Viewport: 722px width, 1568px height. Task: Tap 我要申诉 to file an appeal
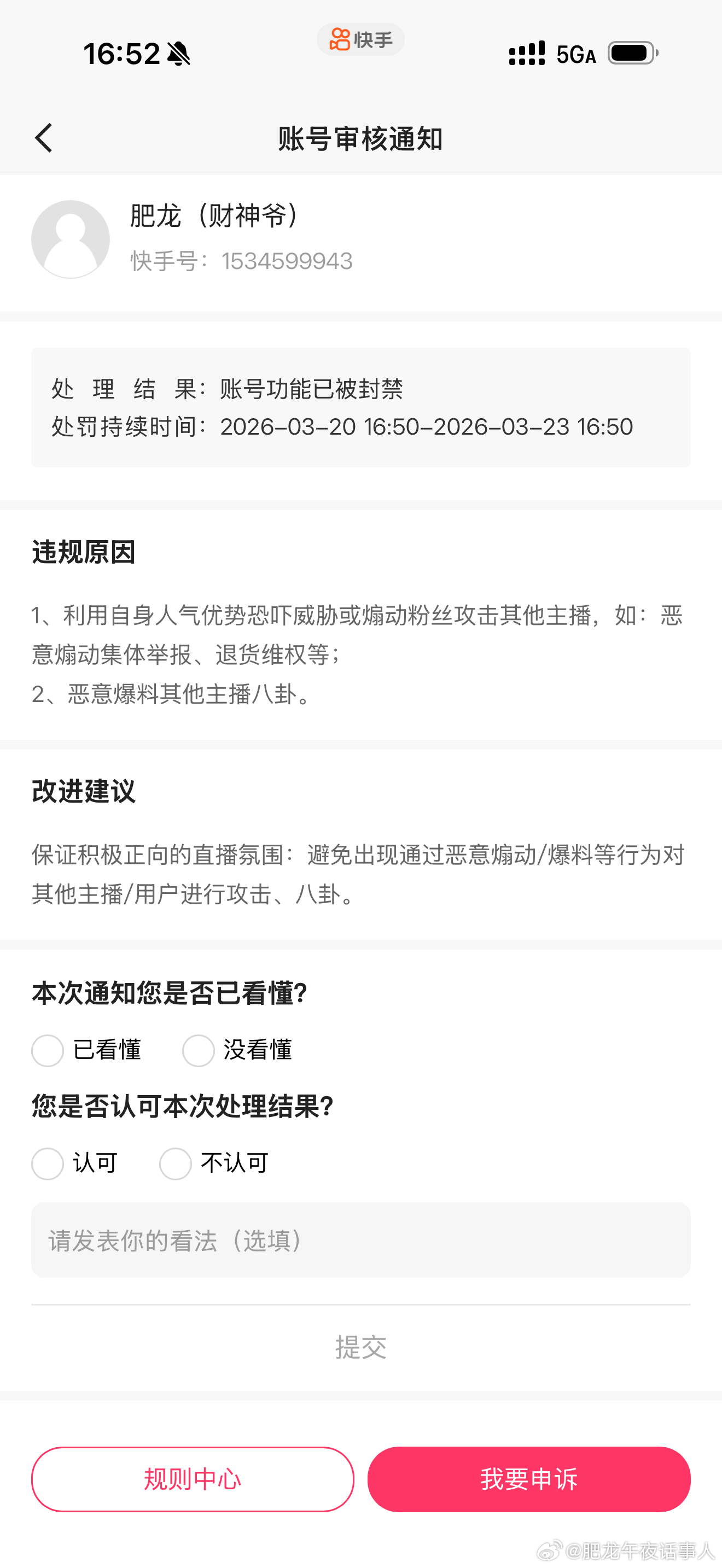(x=529, y=1481)
